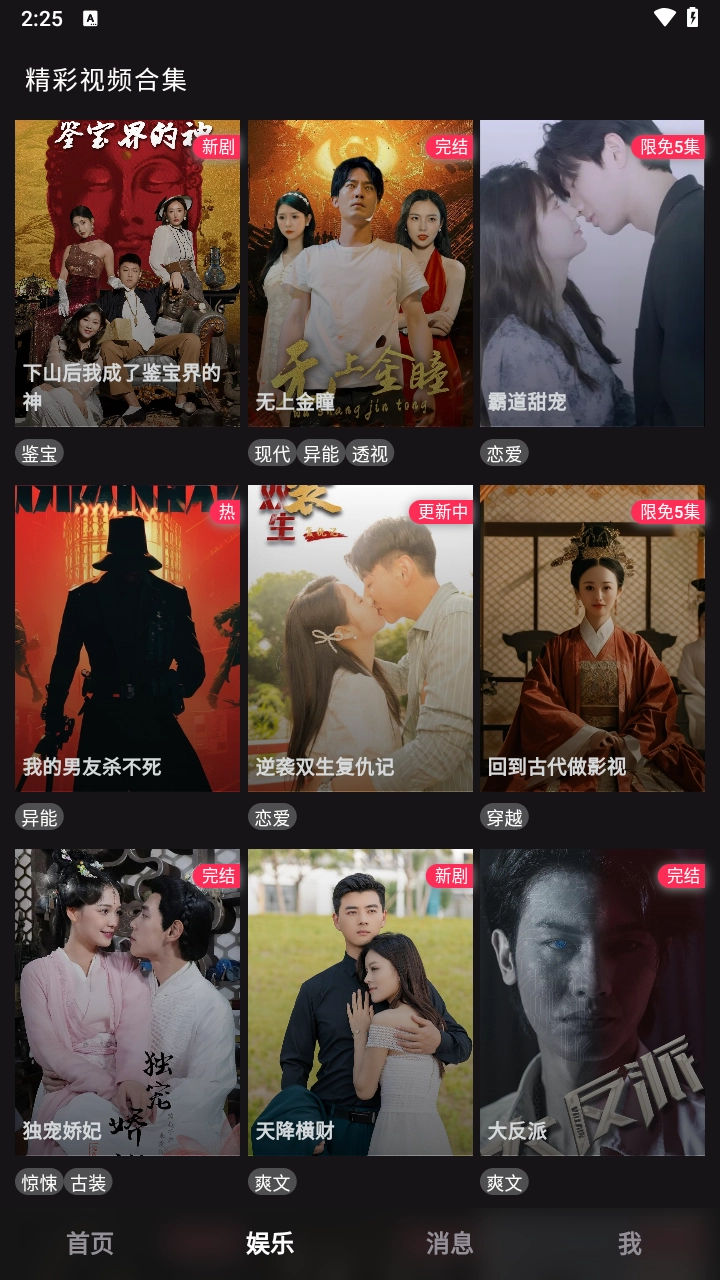Viewport: 720px width, 1280px height.
Task: Tap the 鉴宝 genre chip
Action: pos(39,454)
